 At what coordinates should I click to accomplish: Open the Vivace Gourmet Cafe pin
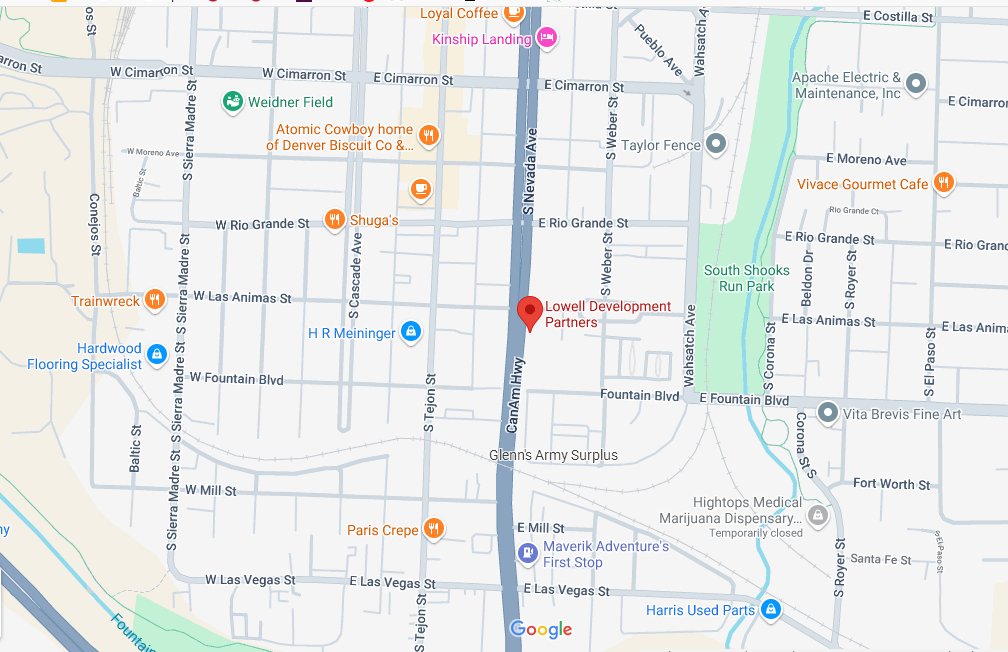(x=942, y=183)
